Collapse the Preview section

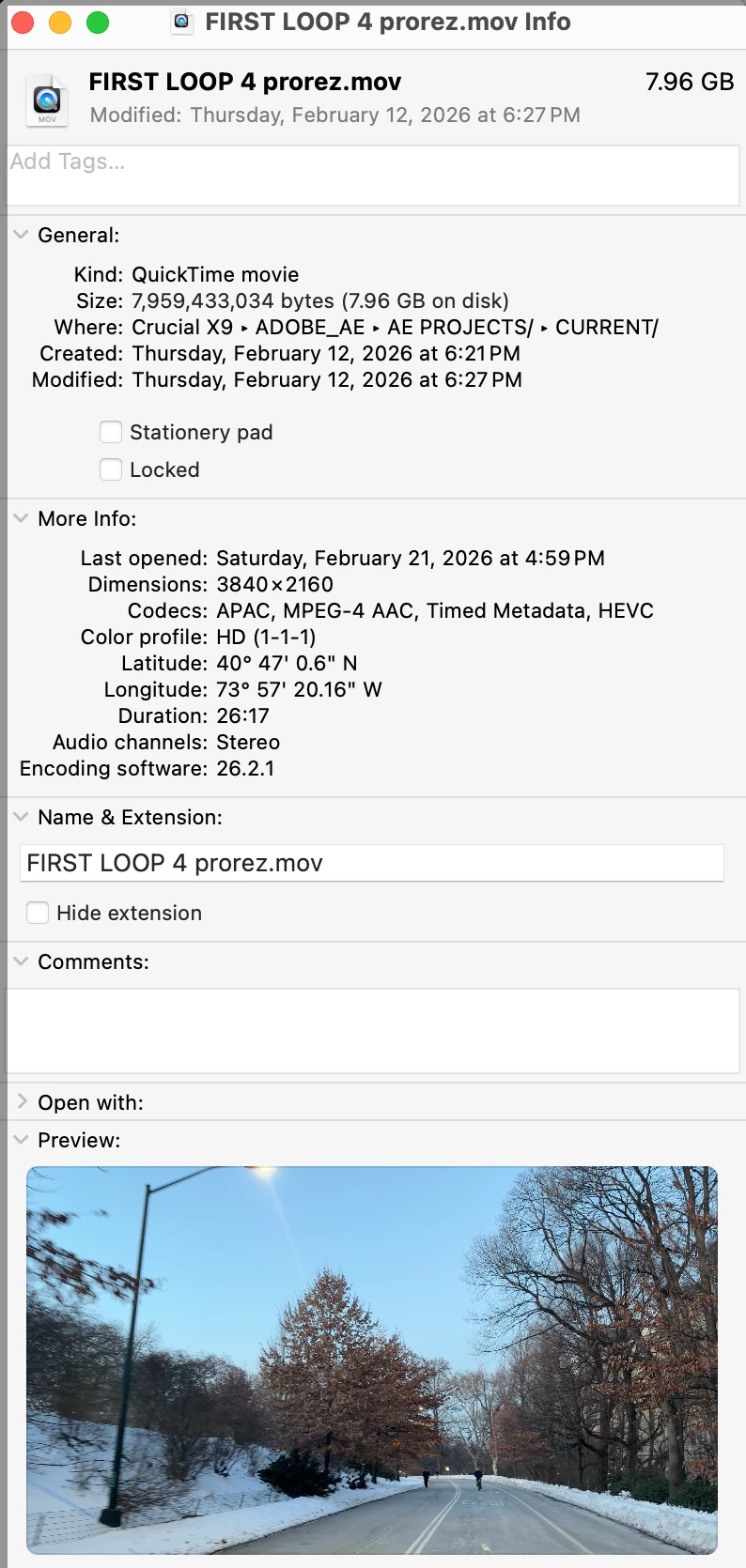[21, 1140]
